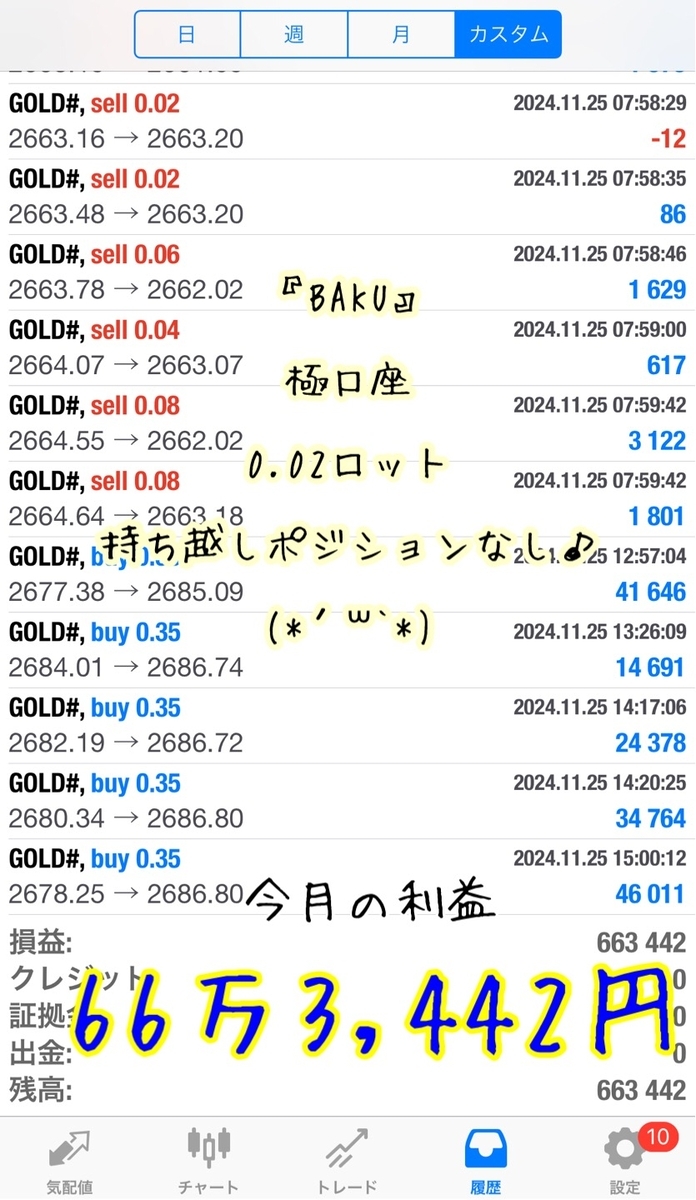Expand the GOLD# sell 0.04 trade row
This screenshot has width=696, height=1200.
[x=347, y=347]
